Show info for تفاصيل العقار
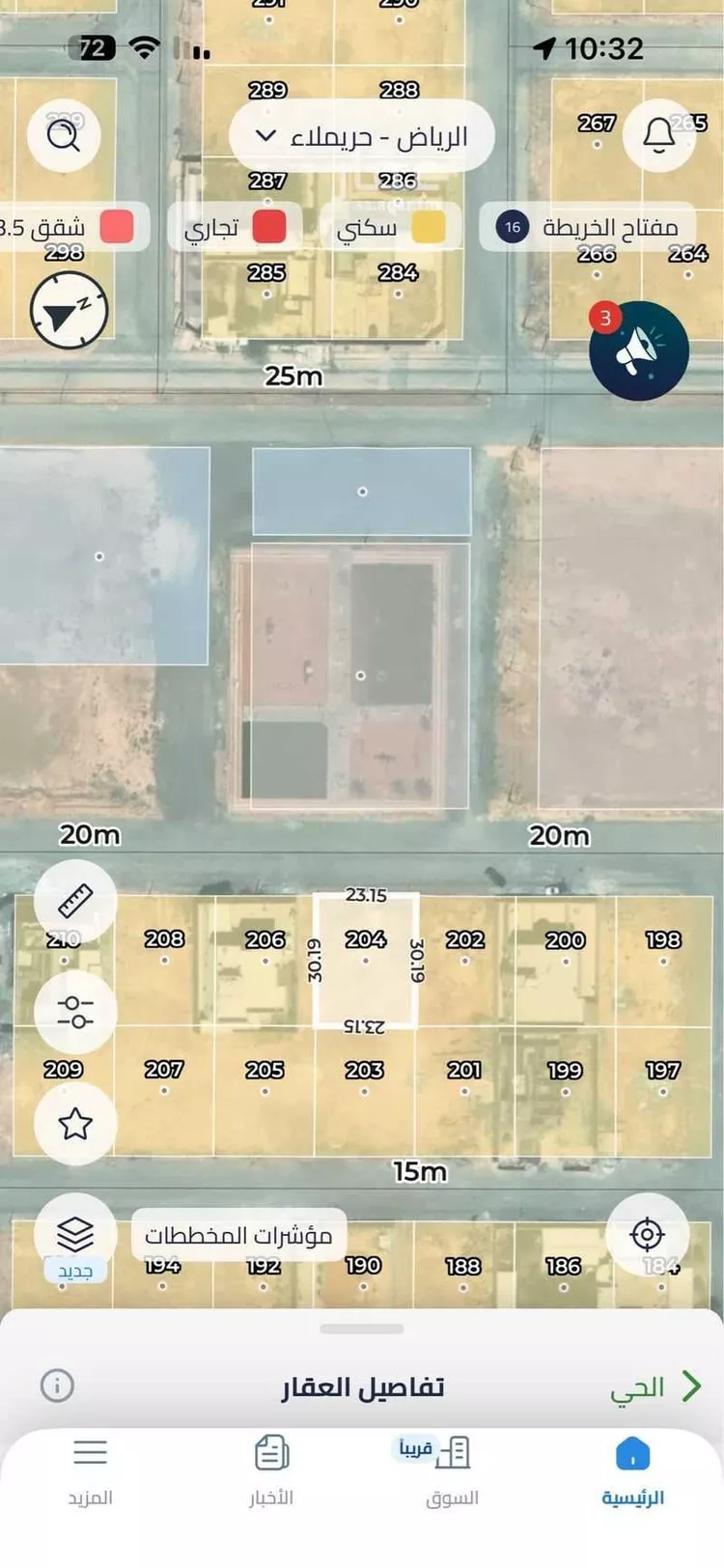Viewport: 724px width, 1568px height. pos(57,1386)
